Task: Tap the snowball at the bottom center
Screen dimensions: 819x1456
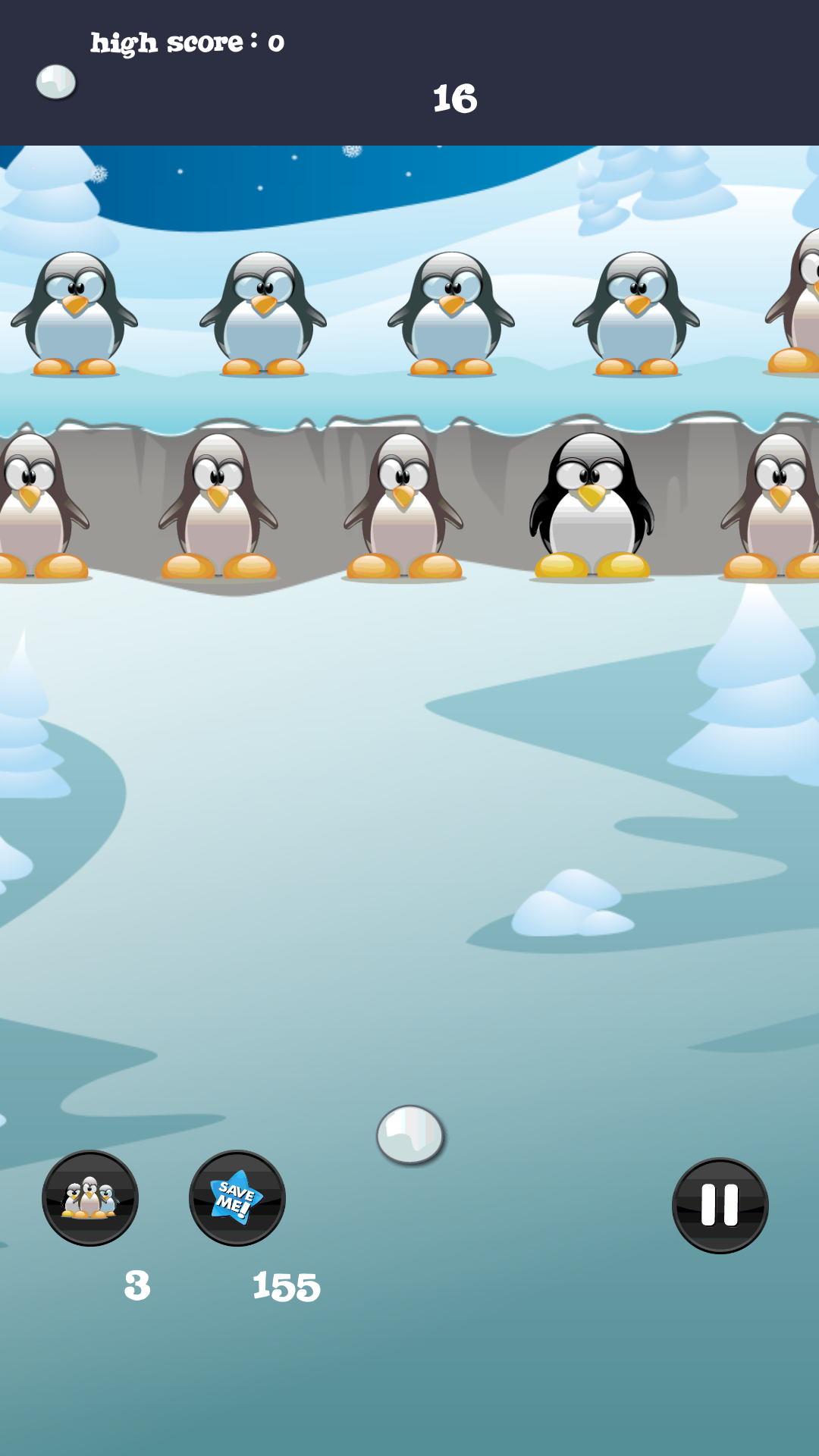Action: click(409, 1134)
